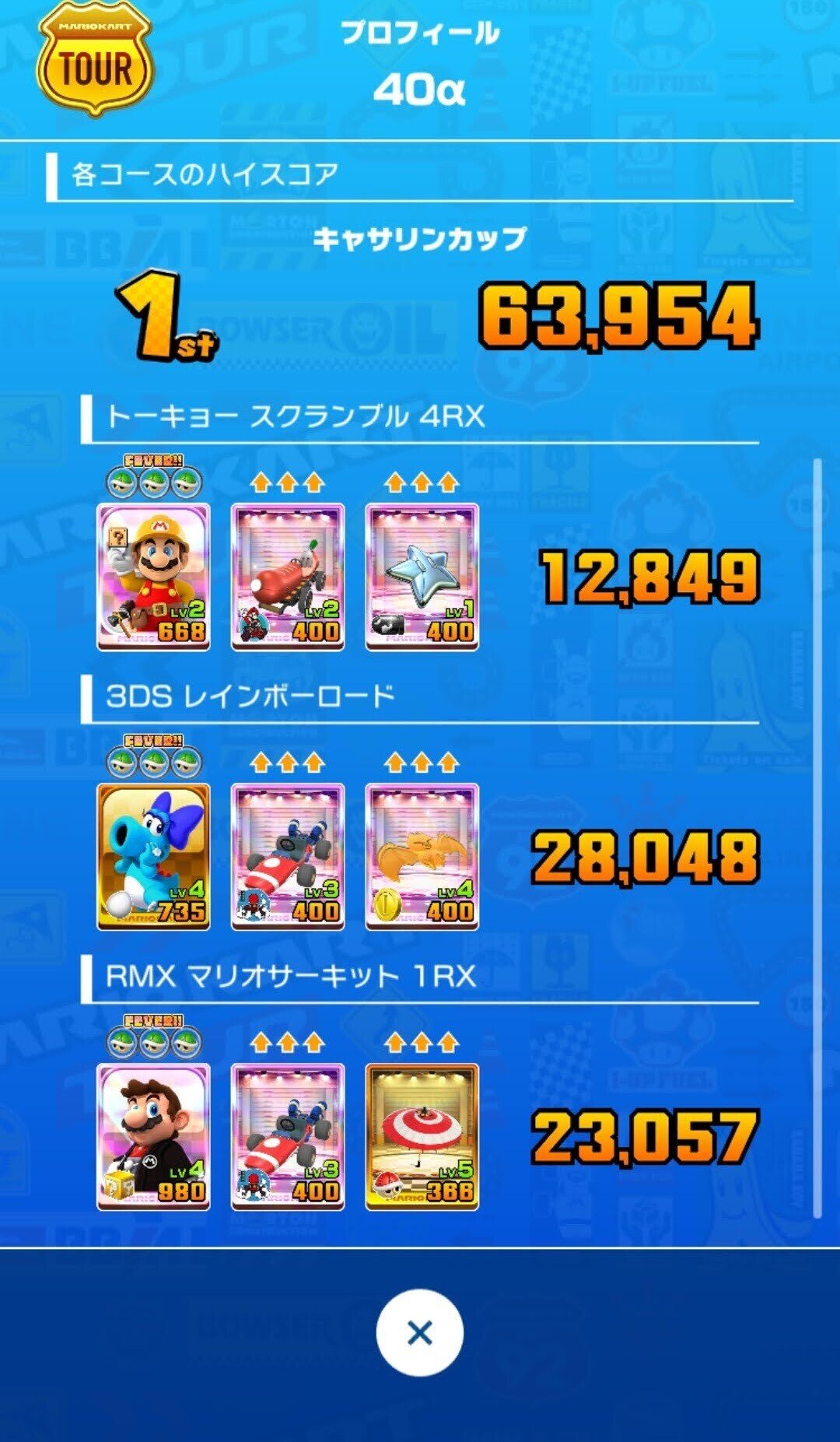Open the hot dog kart card
Screen dimensions: 840x1442
point(288,576)
